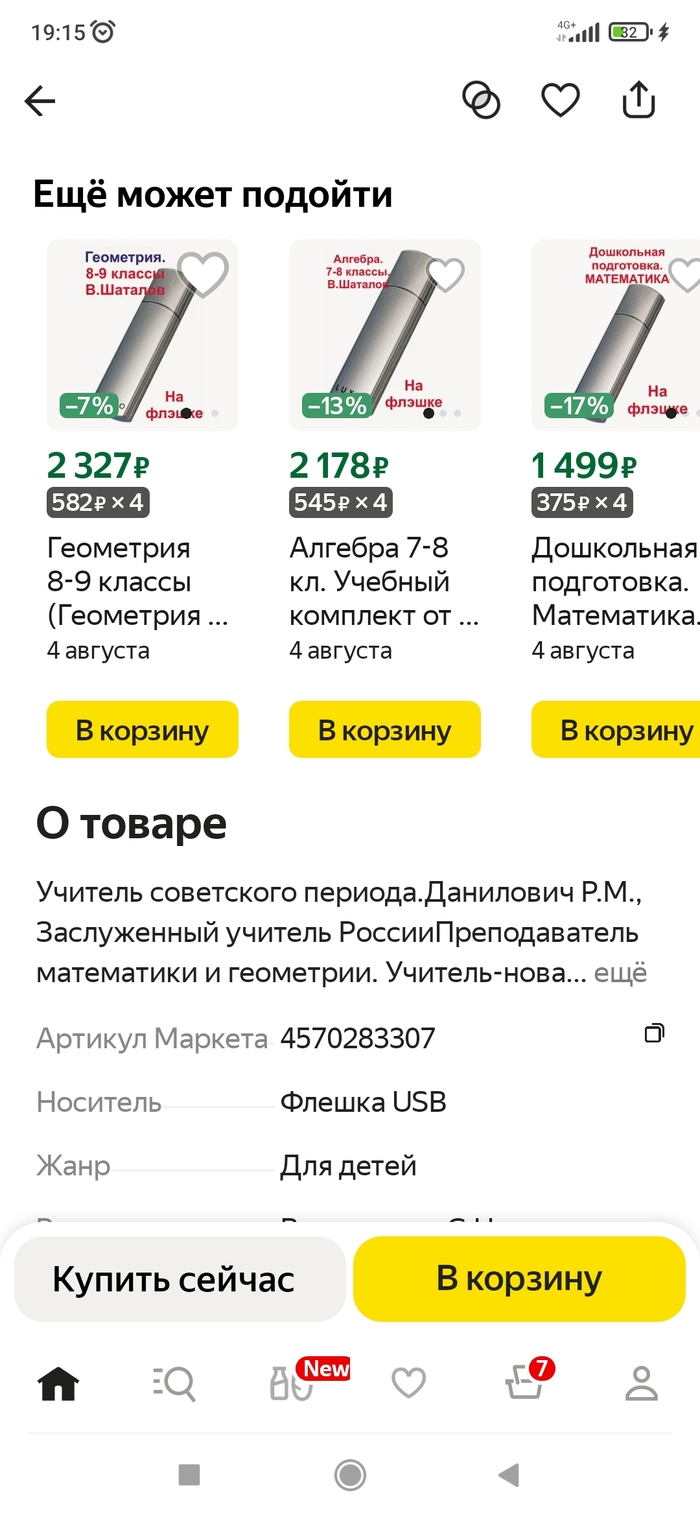The image size is (700, 1517).
Task: Go back using the top arrow
Action: tap(40, 100)
